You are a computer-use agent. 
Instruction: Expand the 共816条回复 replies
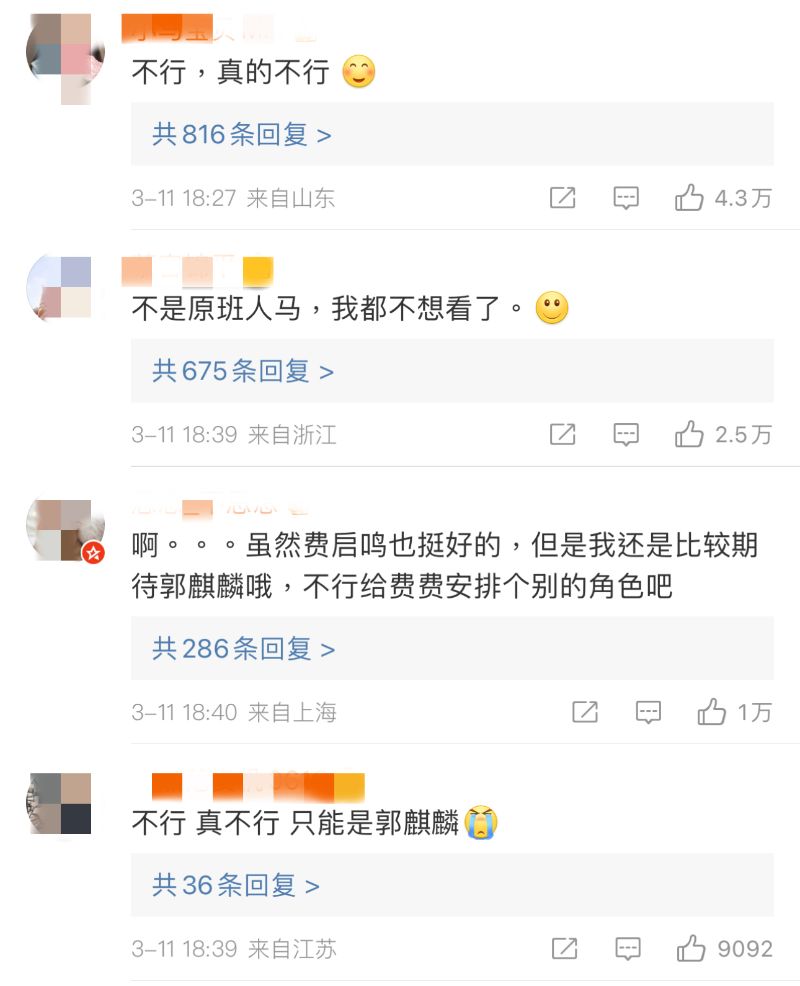[241, 134]
